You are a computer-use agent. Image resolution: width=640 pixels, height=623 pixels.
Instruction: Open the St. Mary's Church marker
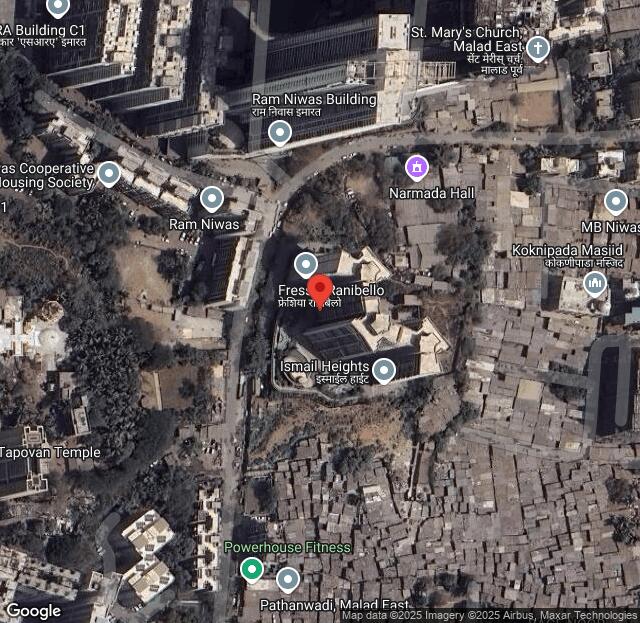click(x=538, y=47)
